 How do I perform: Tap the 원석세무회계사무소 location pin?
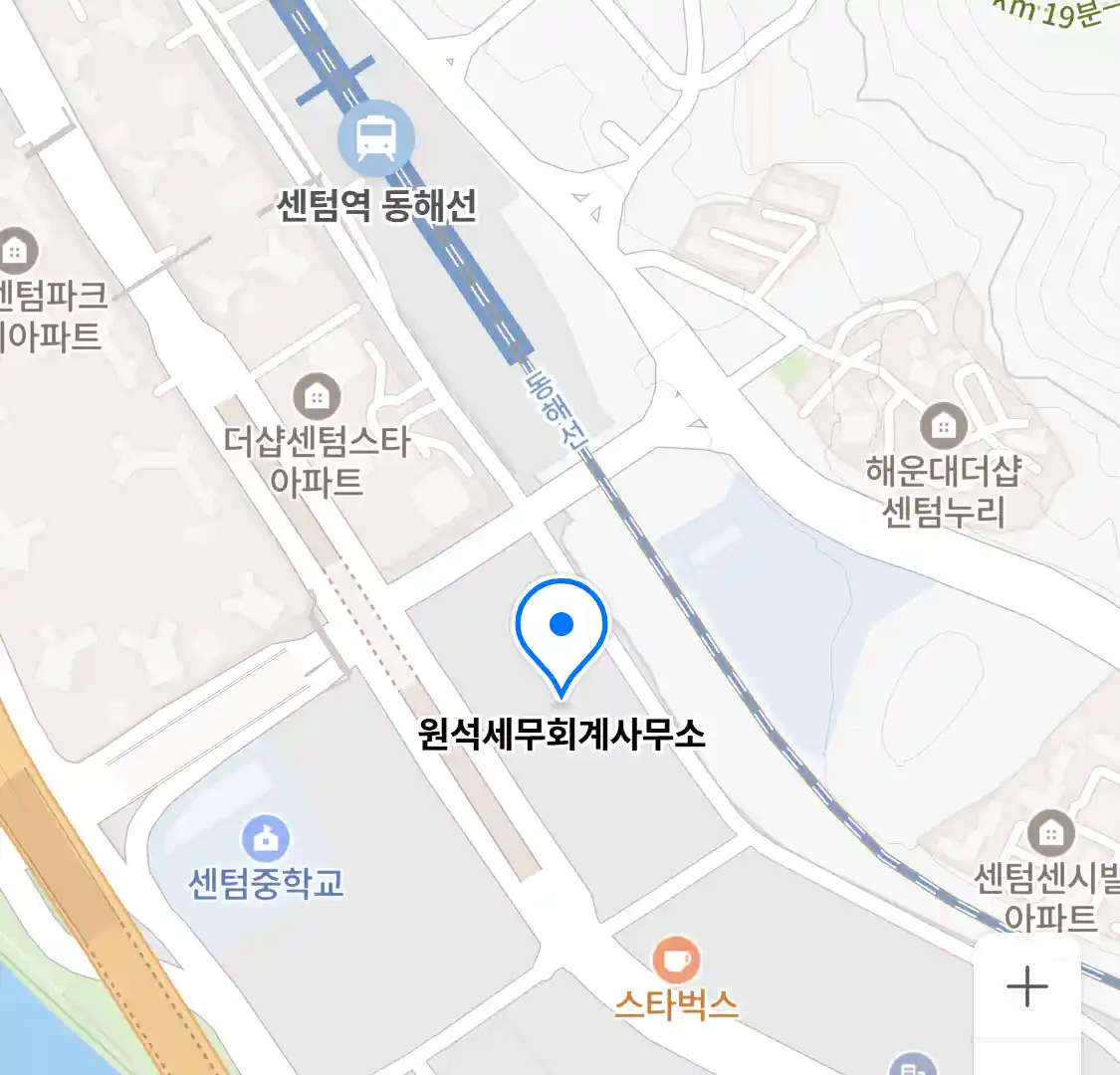coord(561,632)
